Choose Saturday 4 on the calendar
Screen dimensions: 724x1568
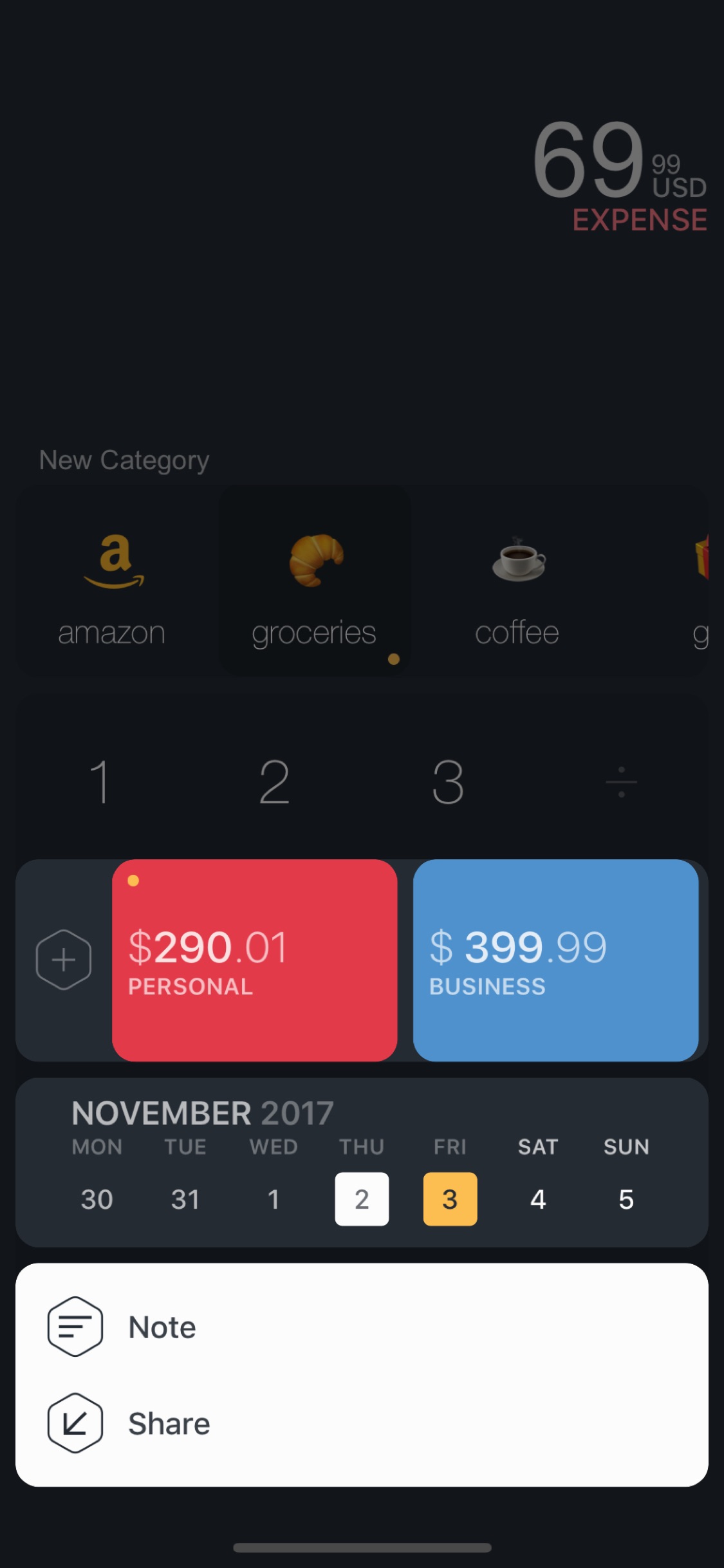[x=538, y=1199]
